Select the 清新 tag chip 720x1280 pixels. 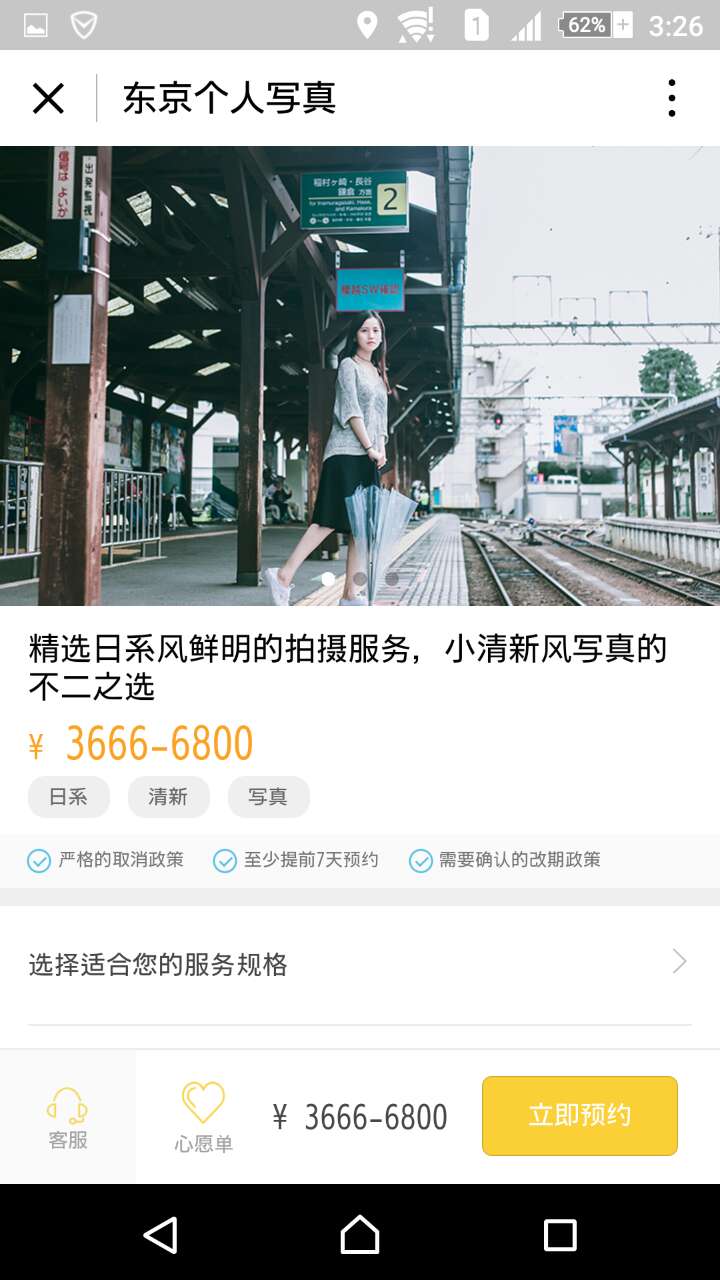click(x=168, y=797)
